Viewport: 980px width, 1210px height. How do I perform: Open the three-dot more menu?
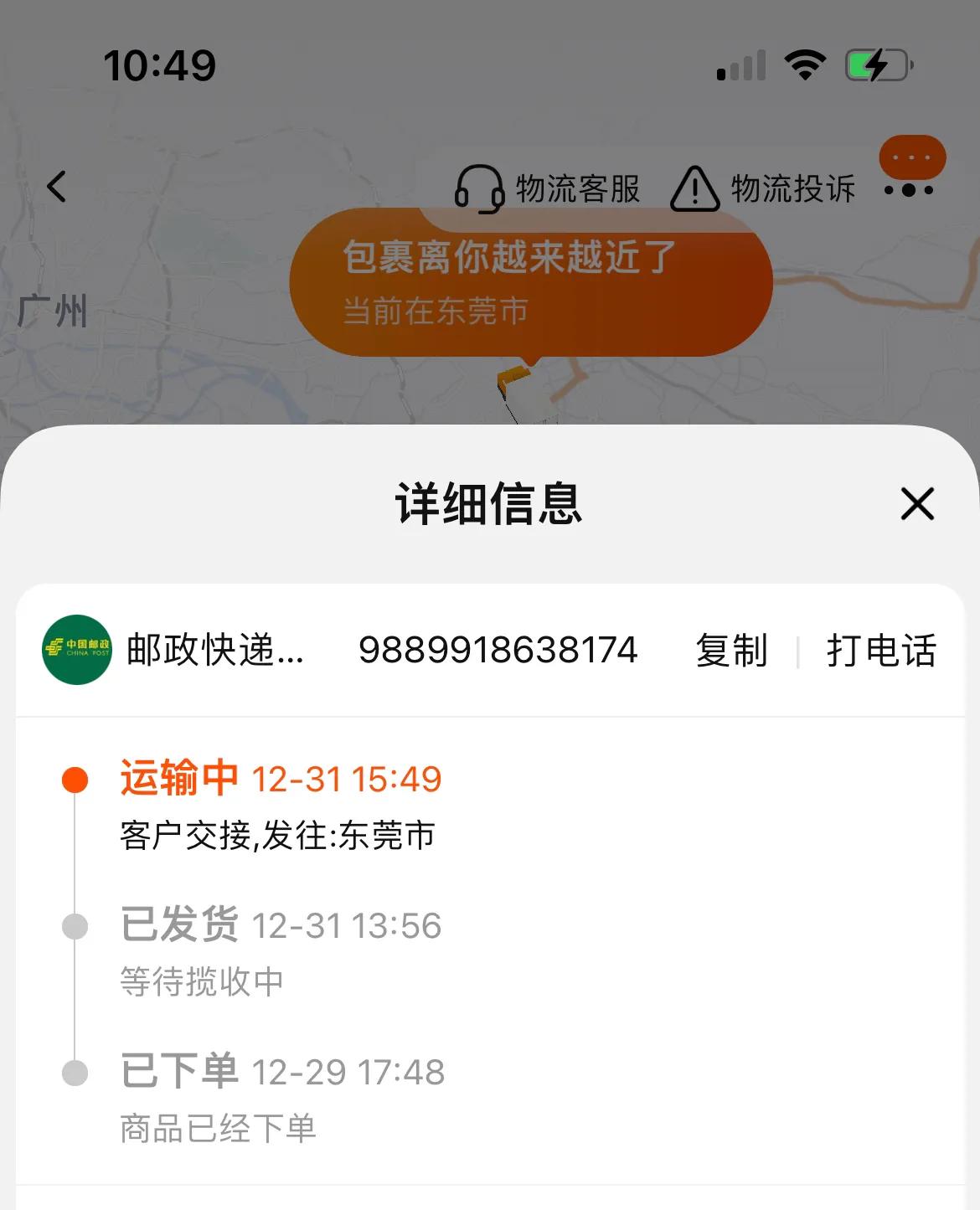pos(907,191)
